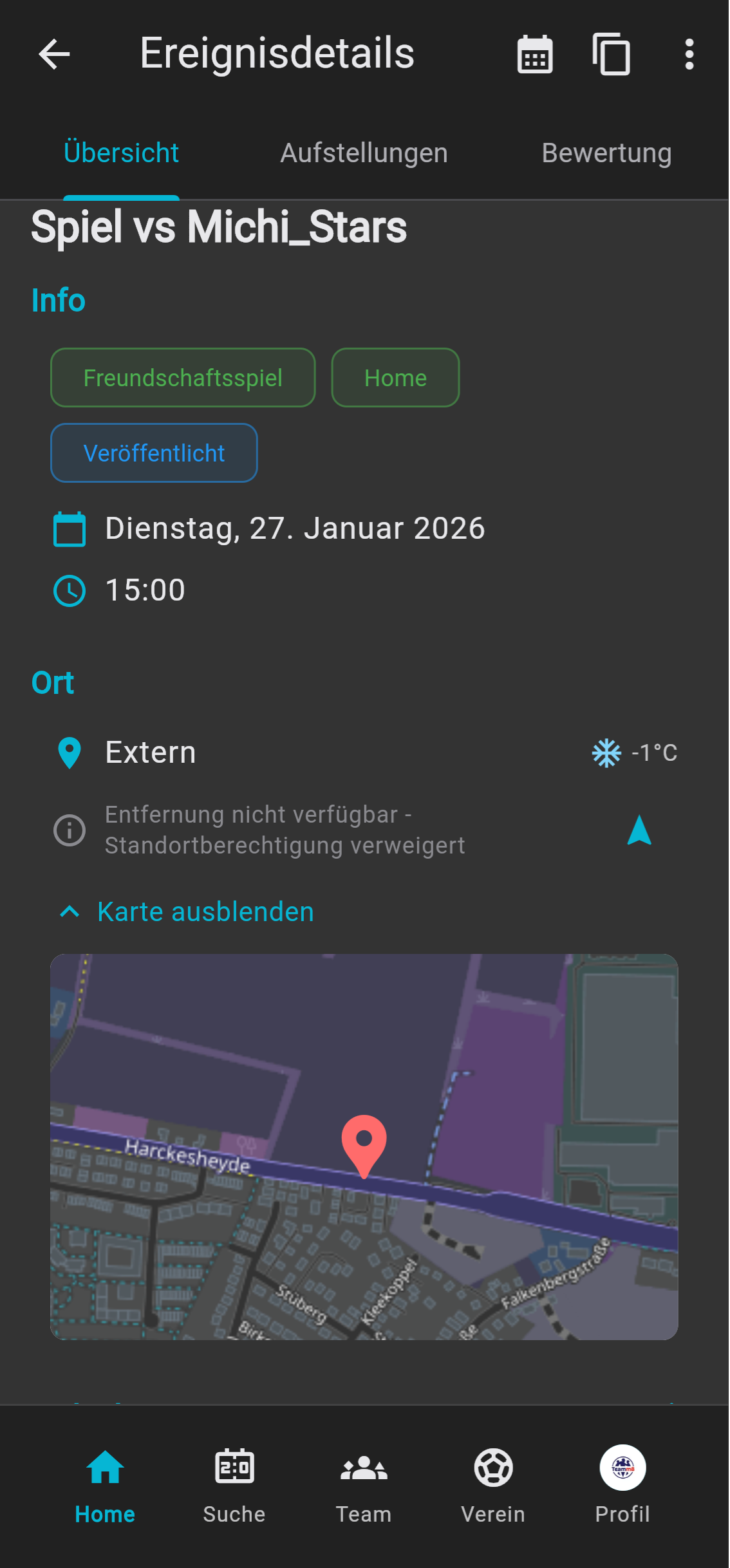
Task: Collapse the map via Karte ausblenden
Action: click(x=187, y=911)
